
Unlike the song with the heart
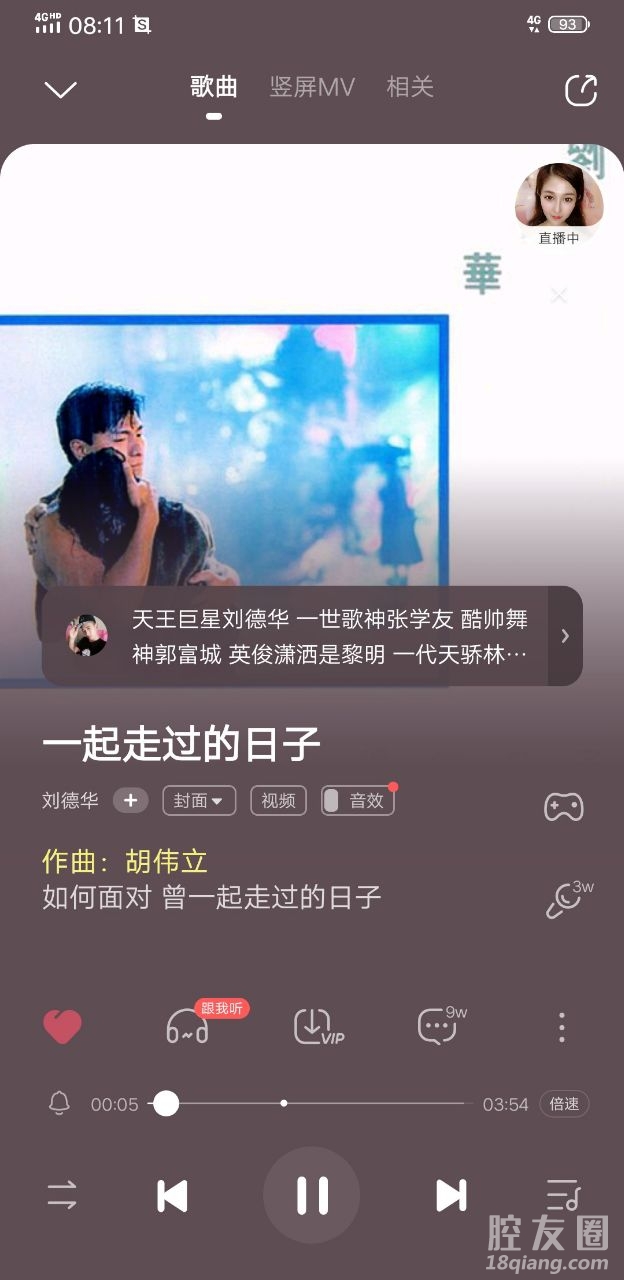pyautogui.click(x=62, y=1027)
